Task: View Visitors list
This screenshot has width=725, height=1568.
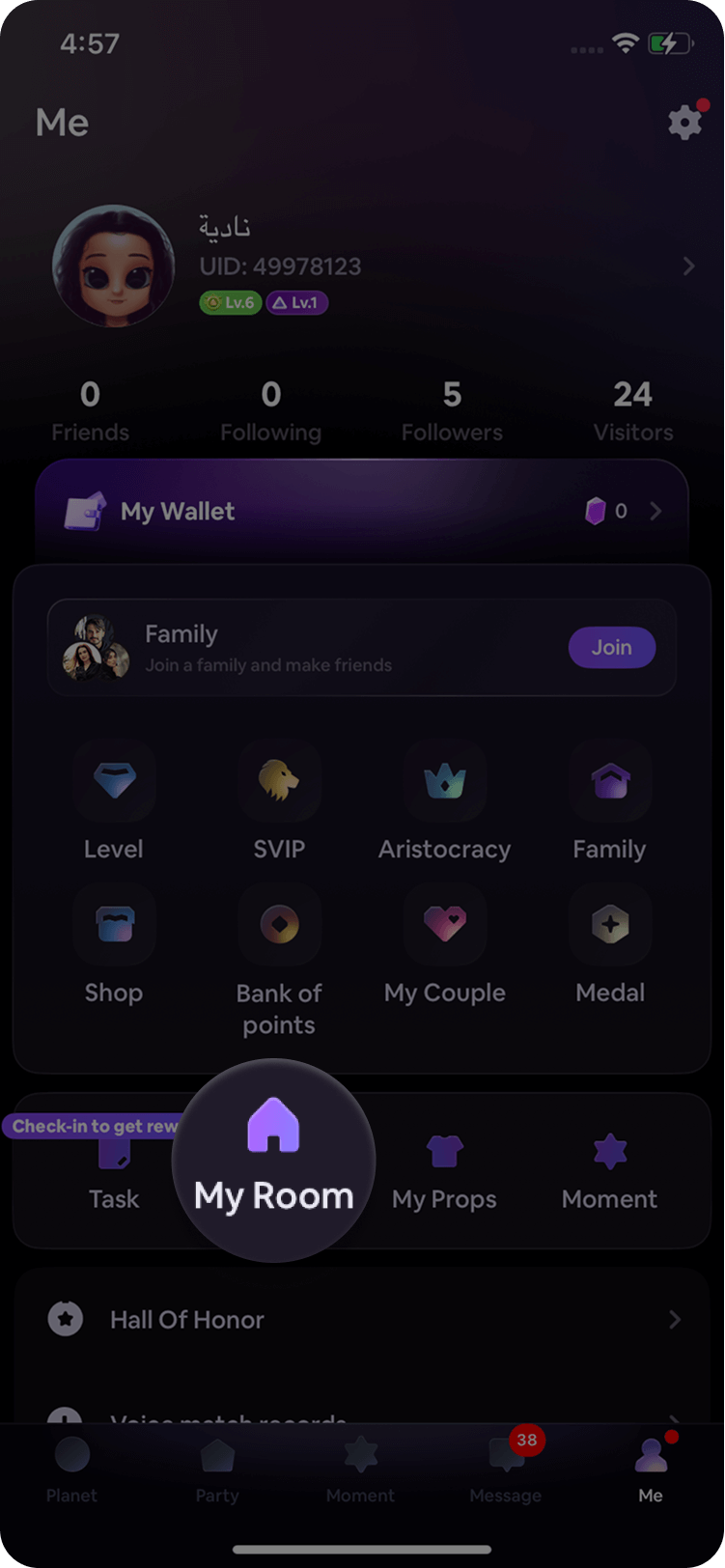Action: [633, 410]
